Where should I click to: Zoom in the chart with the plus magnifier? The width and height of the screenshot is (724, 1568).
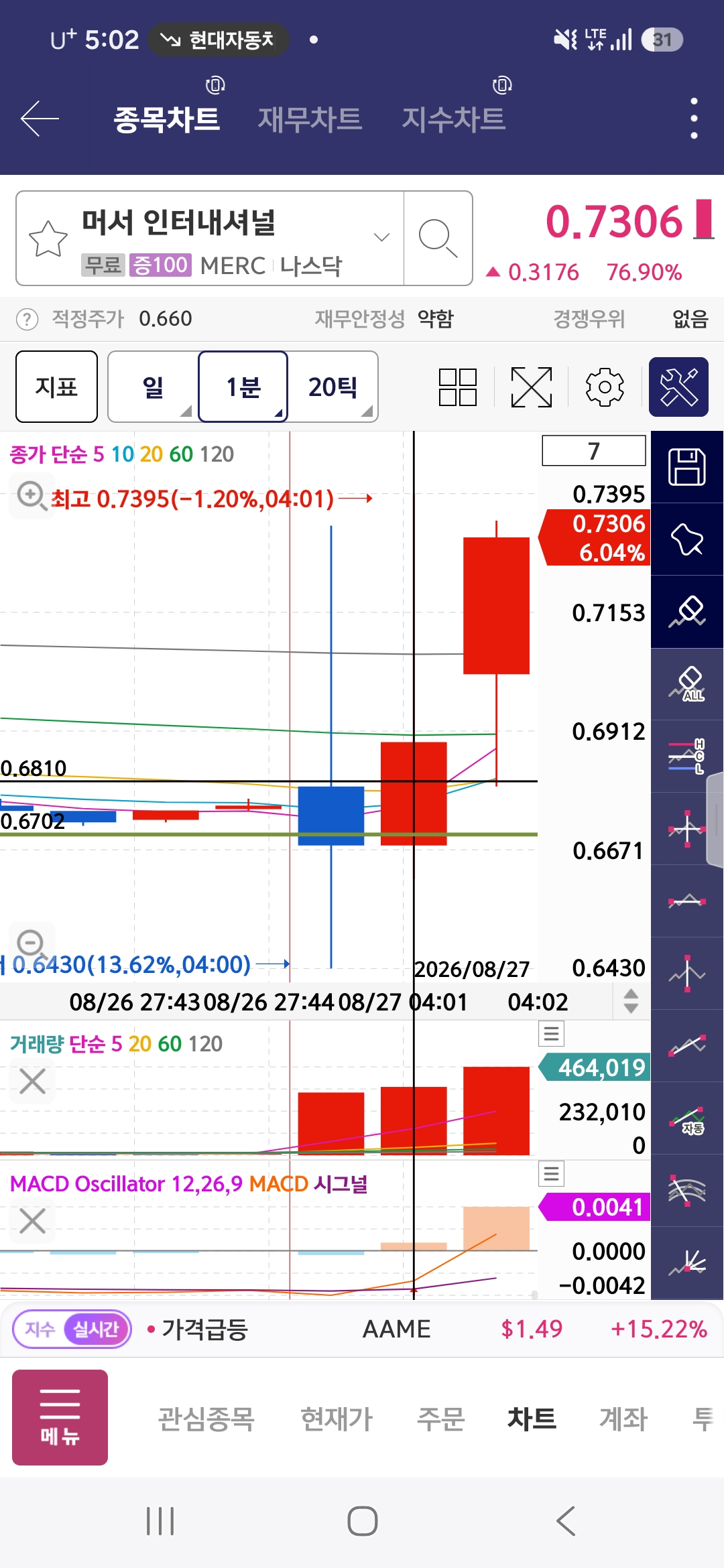coord(32,496)
